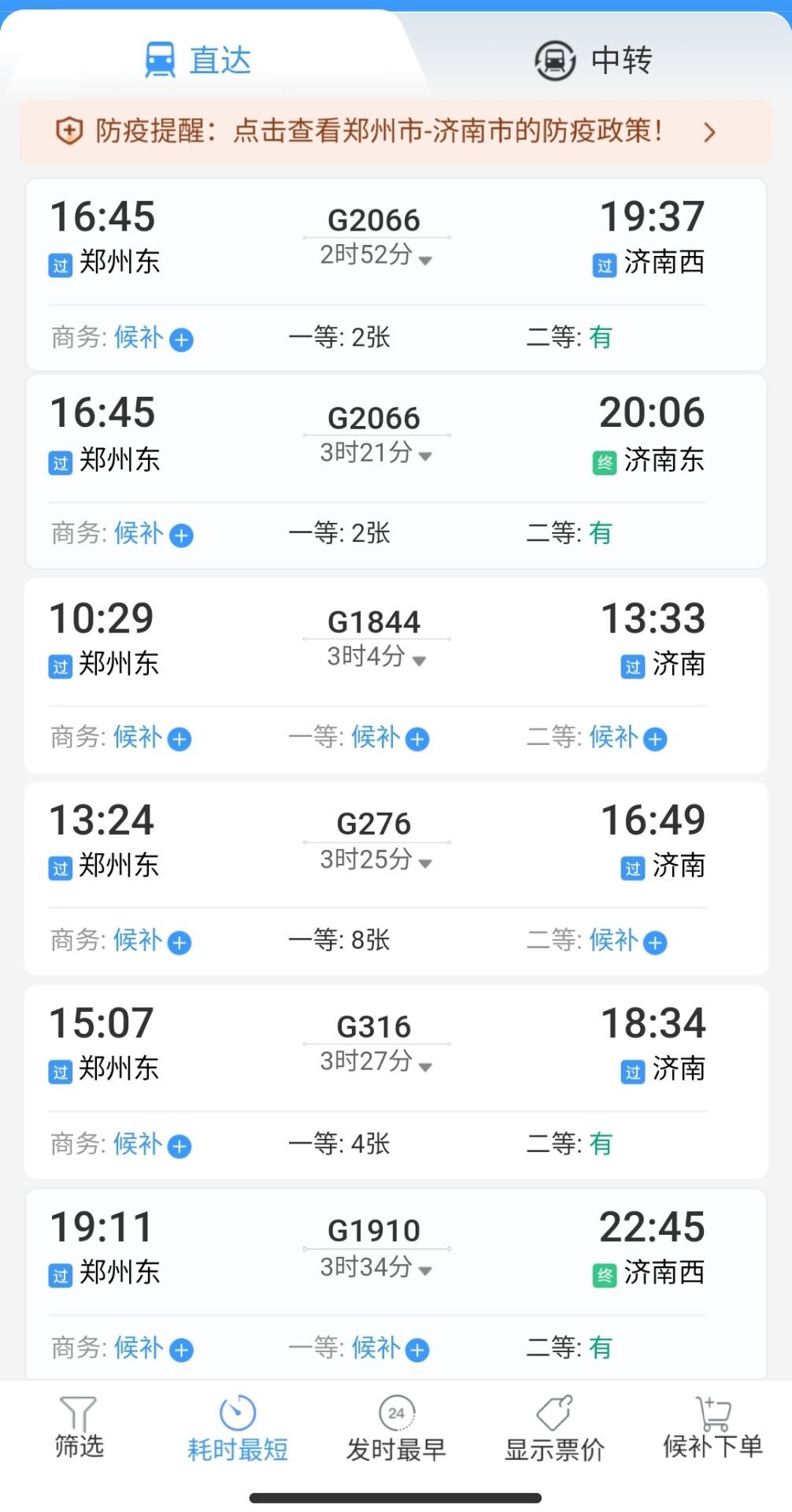Toggle 显示票价 to show ticket prices

click(x=554, y=1427)
